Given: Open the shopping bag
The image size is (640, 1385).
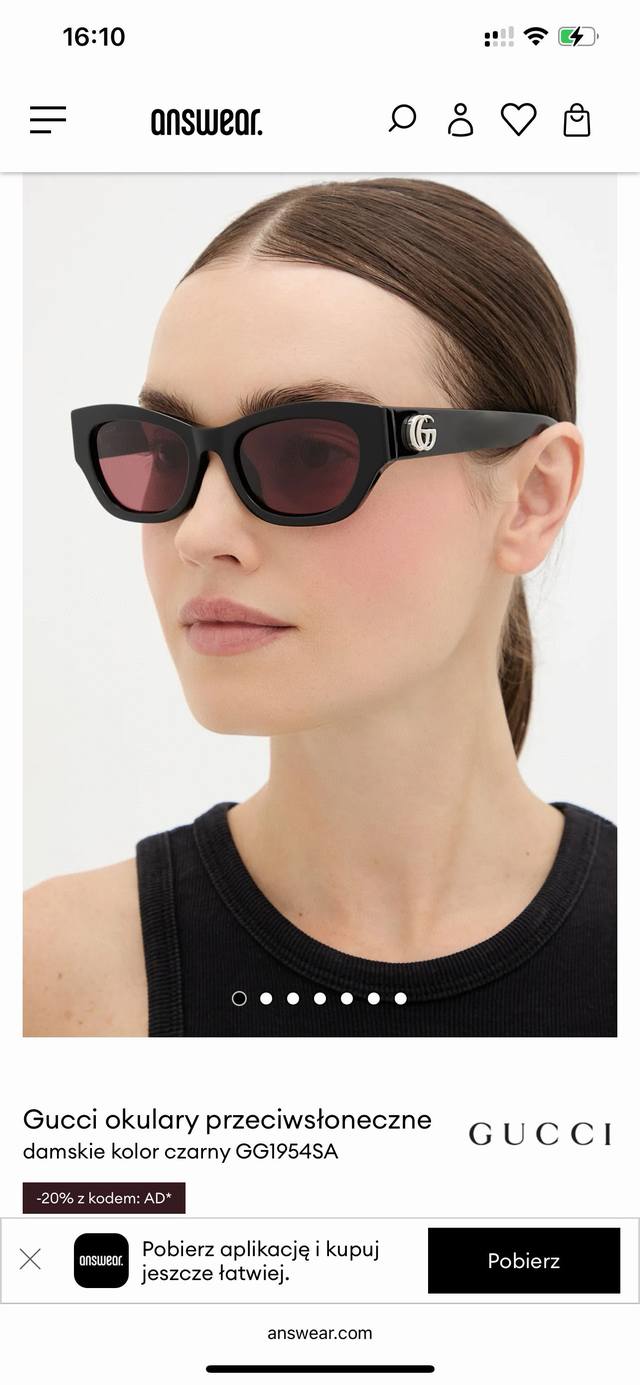Looking at the screenshot, I should 577,120.
